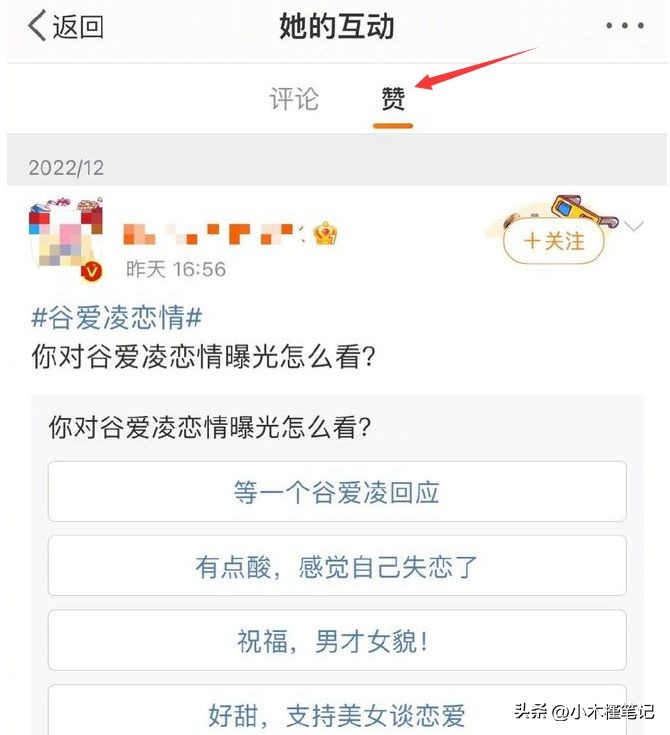Select the 赞 tab
This screenshot has height=735, width=670.
point(393,99)
